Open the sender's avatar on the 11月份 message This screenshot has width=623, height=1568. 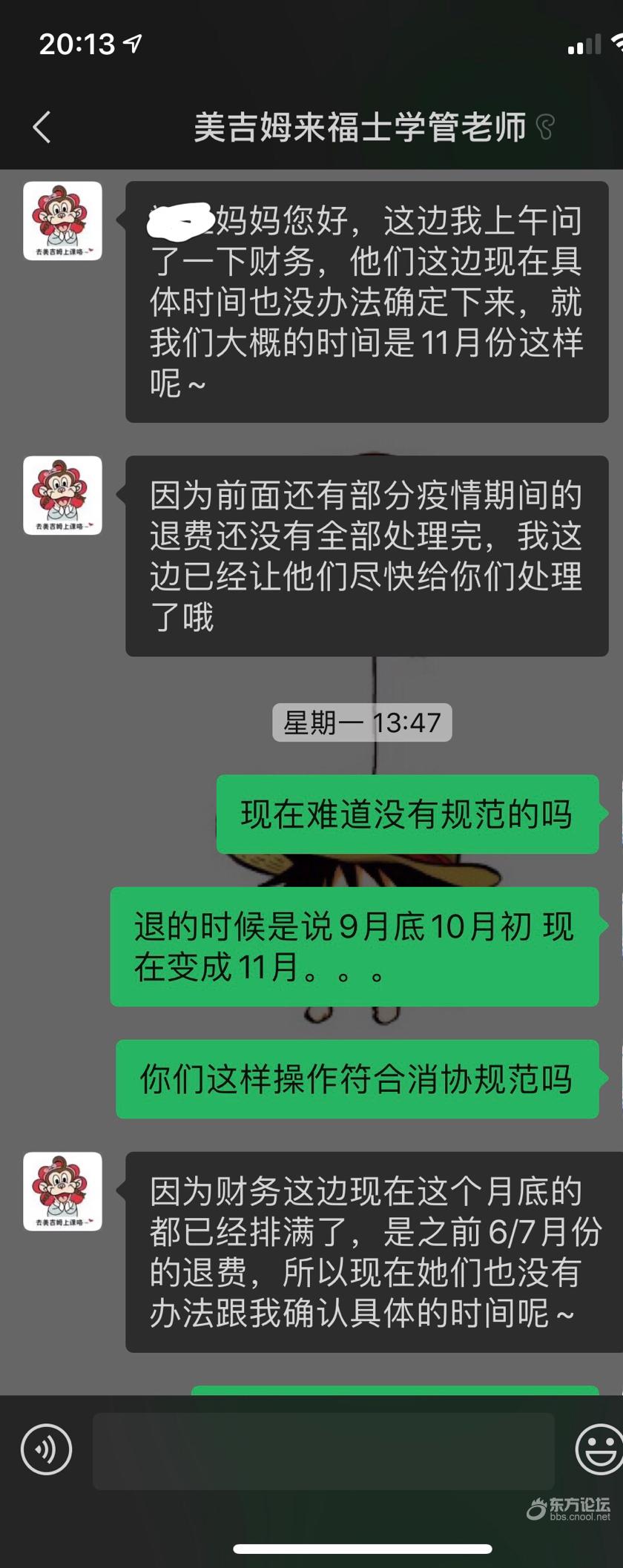point(62,221)
